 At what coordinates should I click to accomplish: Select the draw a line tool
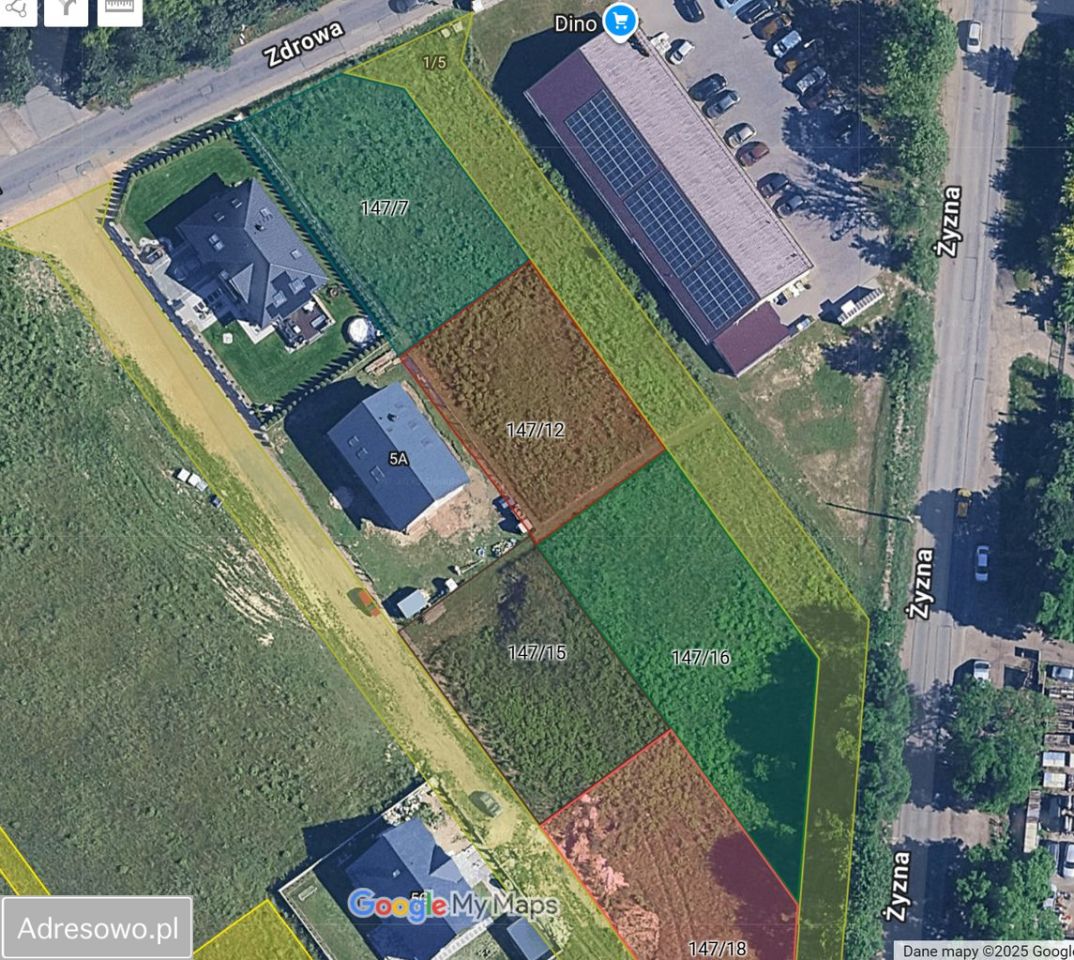click(16, 8)
